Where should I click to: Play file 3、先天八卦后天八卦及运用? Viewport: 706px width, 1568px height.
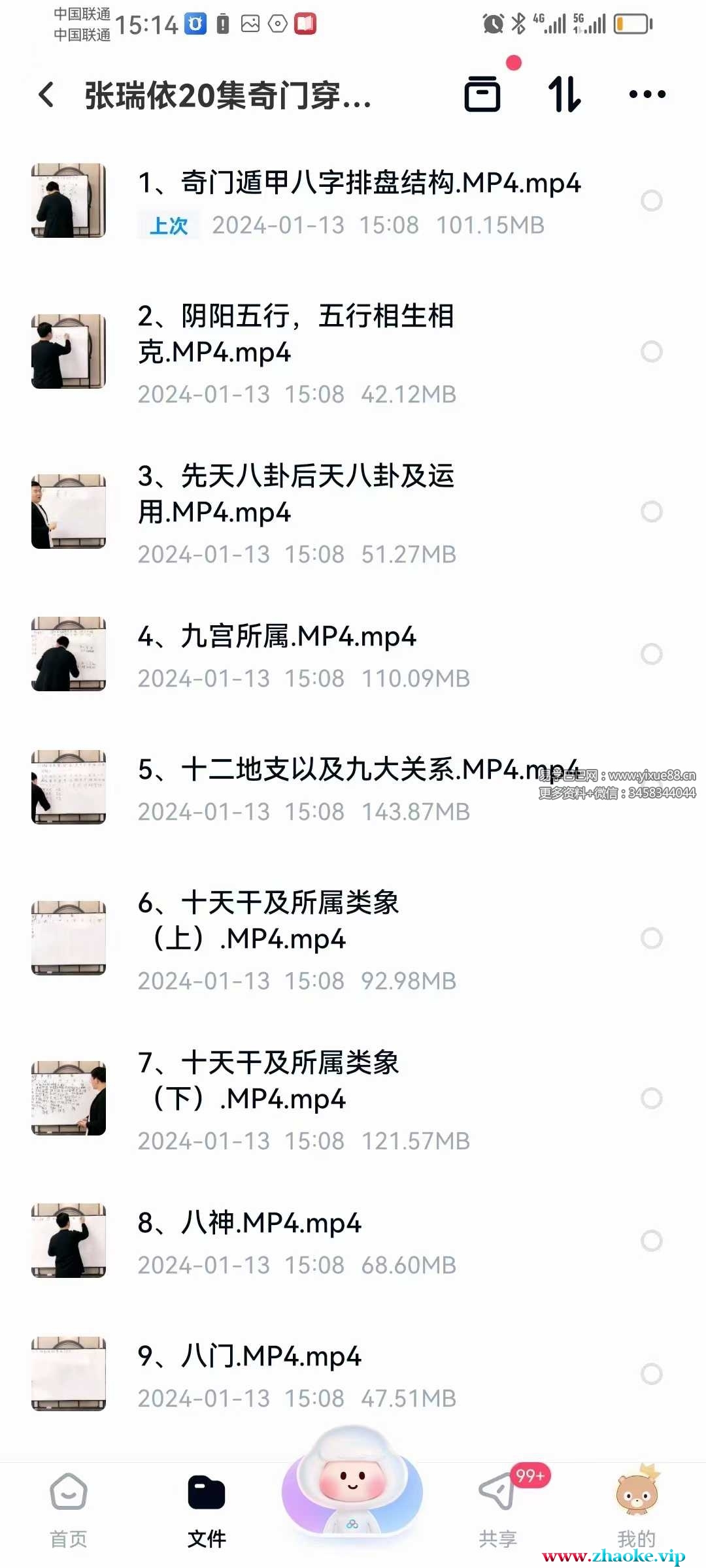pos(295,494)
